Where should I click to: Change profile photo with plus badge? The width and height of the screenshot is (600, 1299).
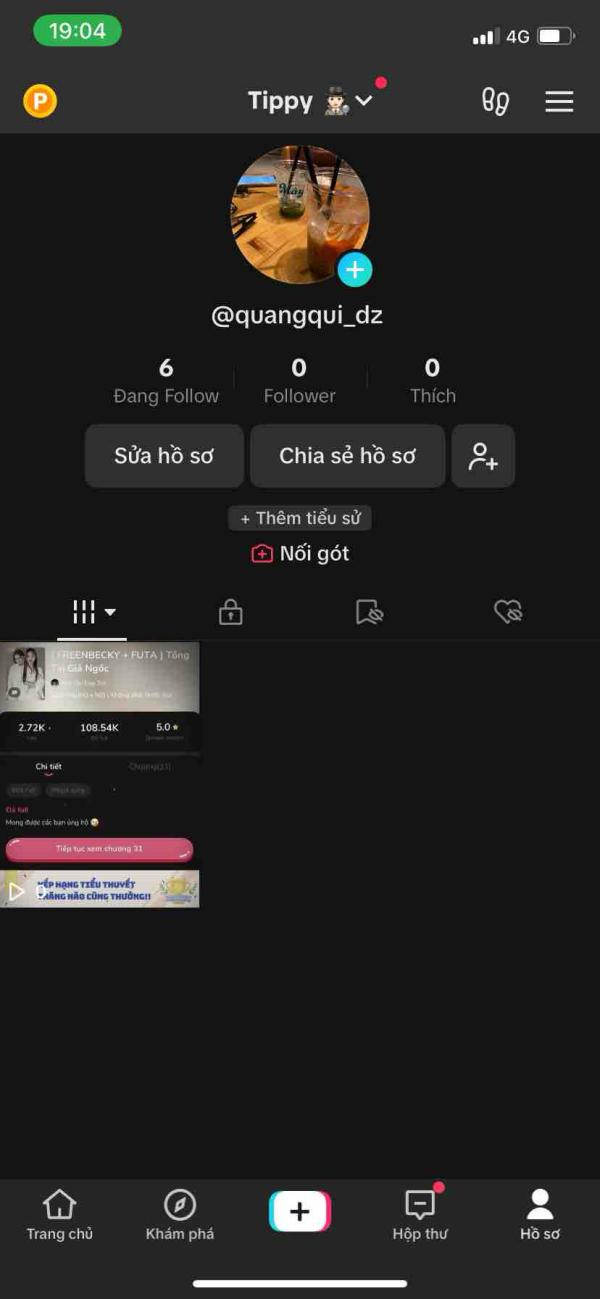pyautogui.click(x=354, y=269)
